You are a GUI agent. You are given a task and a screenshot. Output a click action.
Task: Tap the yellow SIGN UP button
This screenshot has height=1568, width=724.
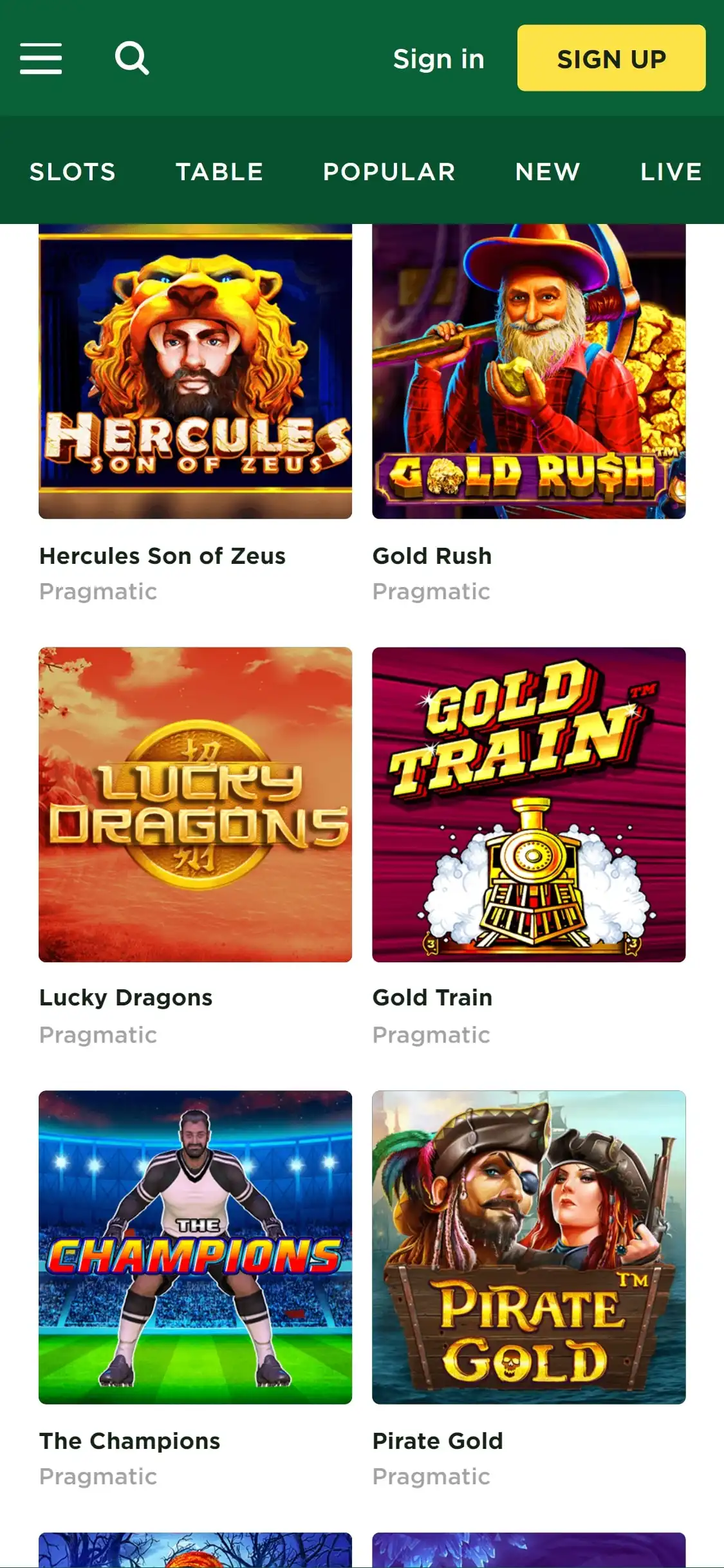point(611,59)
